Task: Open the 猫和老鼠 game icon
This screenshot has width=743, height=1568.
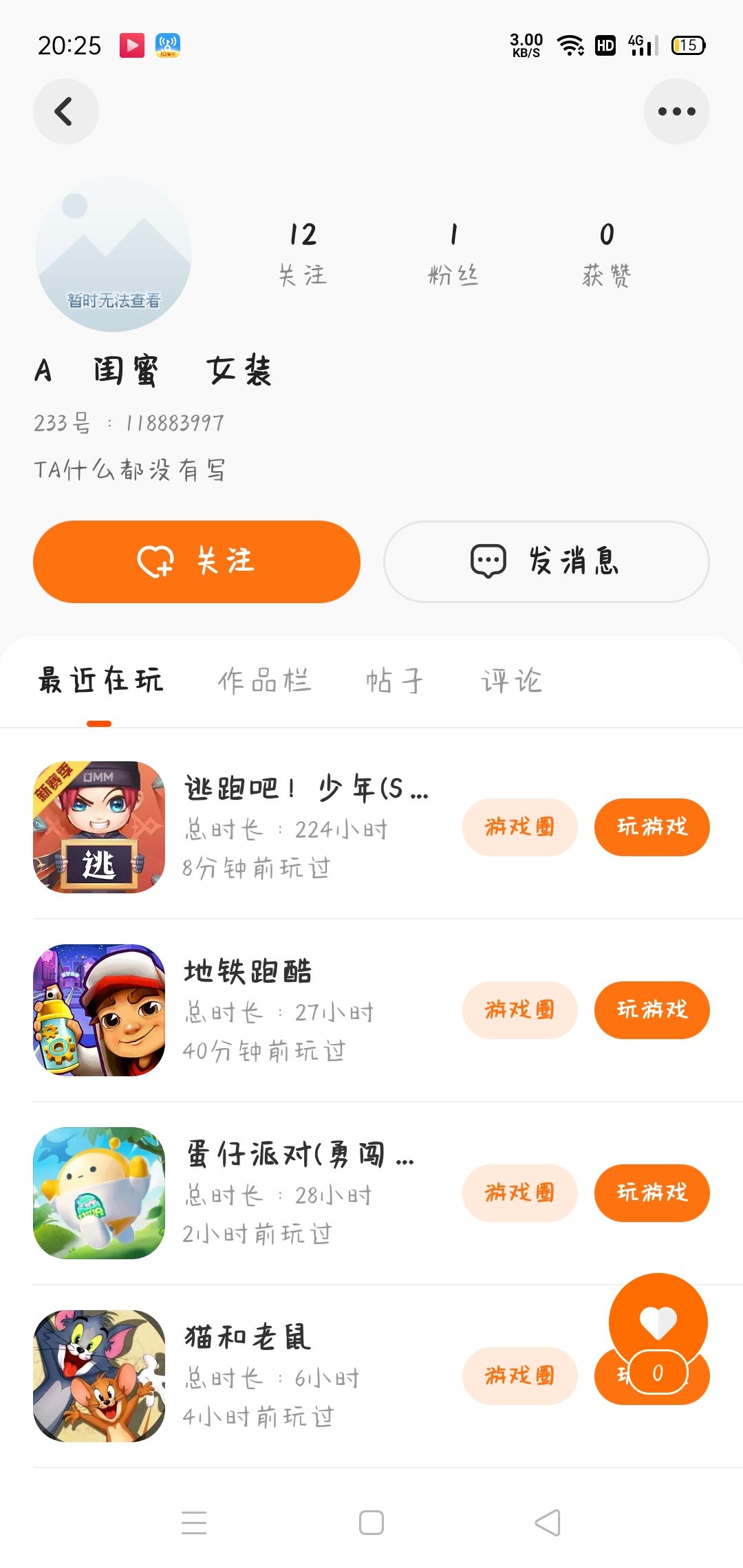Action: coord(99,1375)
